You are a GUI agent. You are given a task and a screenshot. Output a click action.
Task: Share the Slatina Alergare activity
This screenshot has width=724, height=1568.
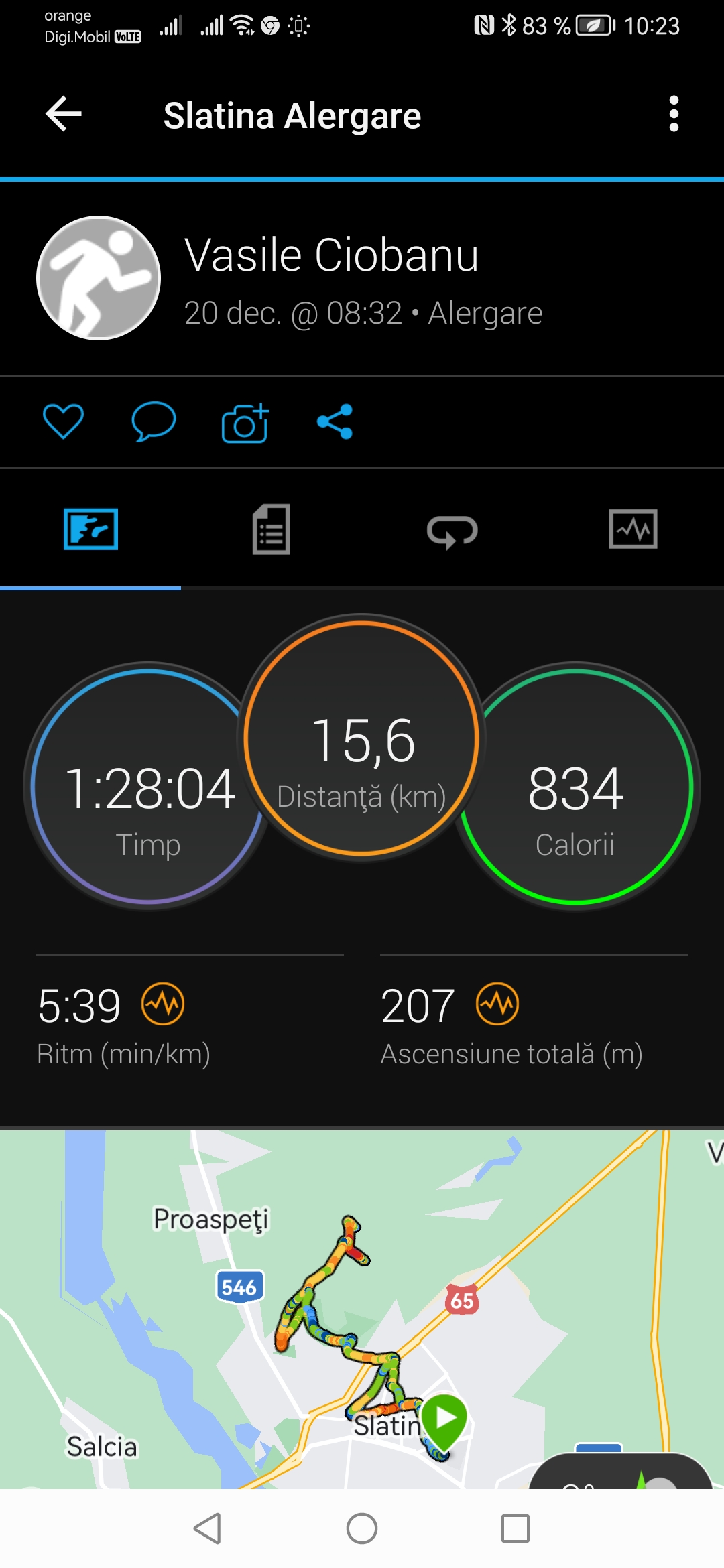(x=335, y=421)
